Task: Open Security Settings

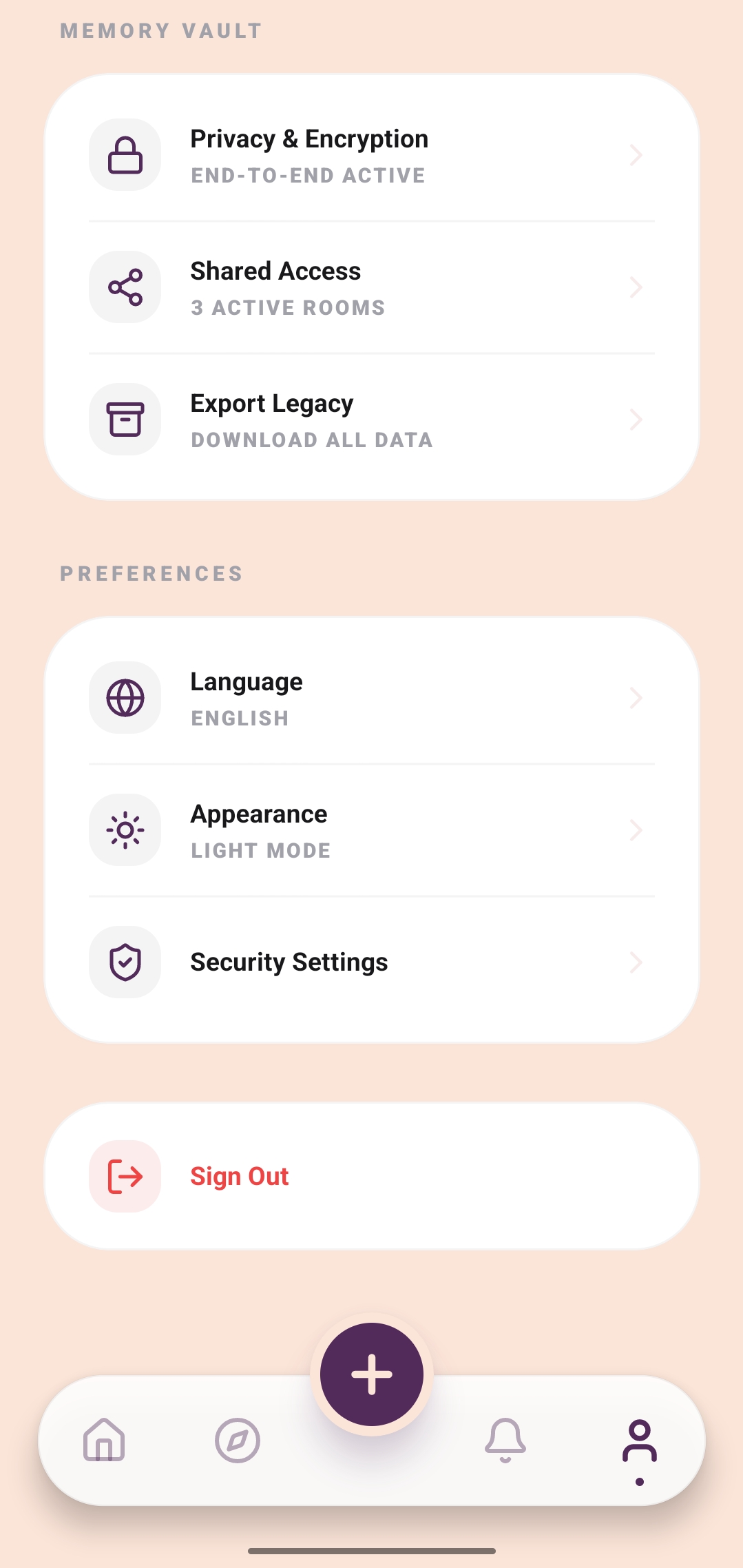Action: coord(371,962)
